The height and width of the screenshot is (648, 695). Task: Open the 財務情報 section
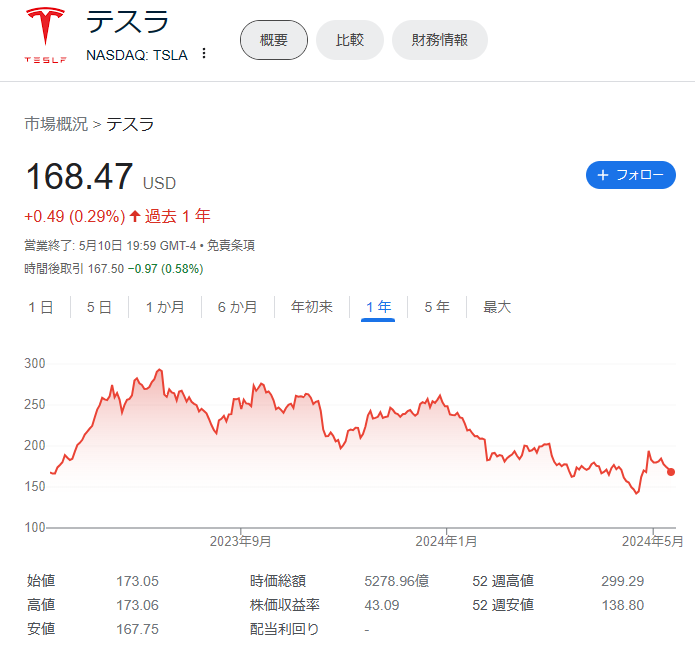(440, 40)
